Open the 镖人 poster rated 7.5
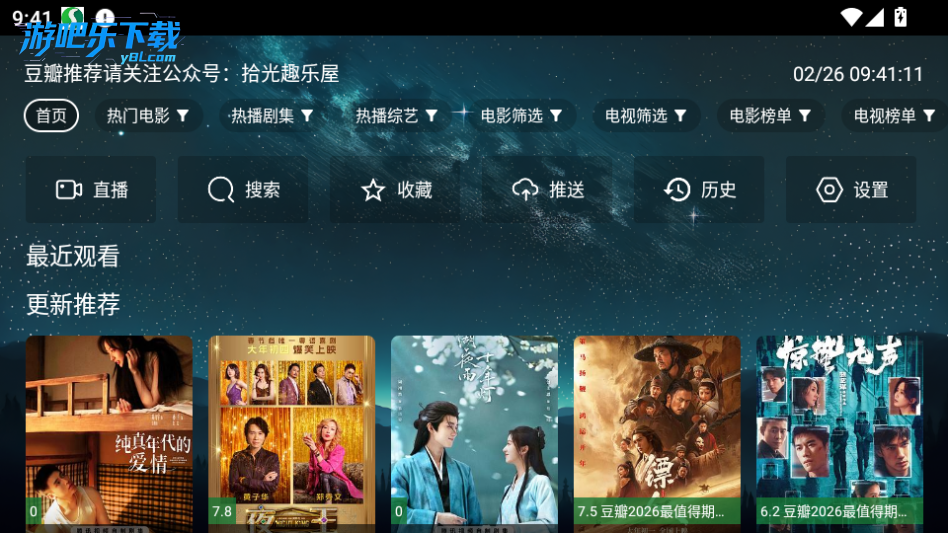Viewport: 948px width, 533px height. 657,430
